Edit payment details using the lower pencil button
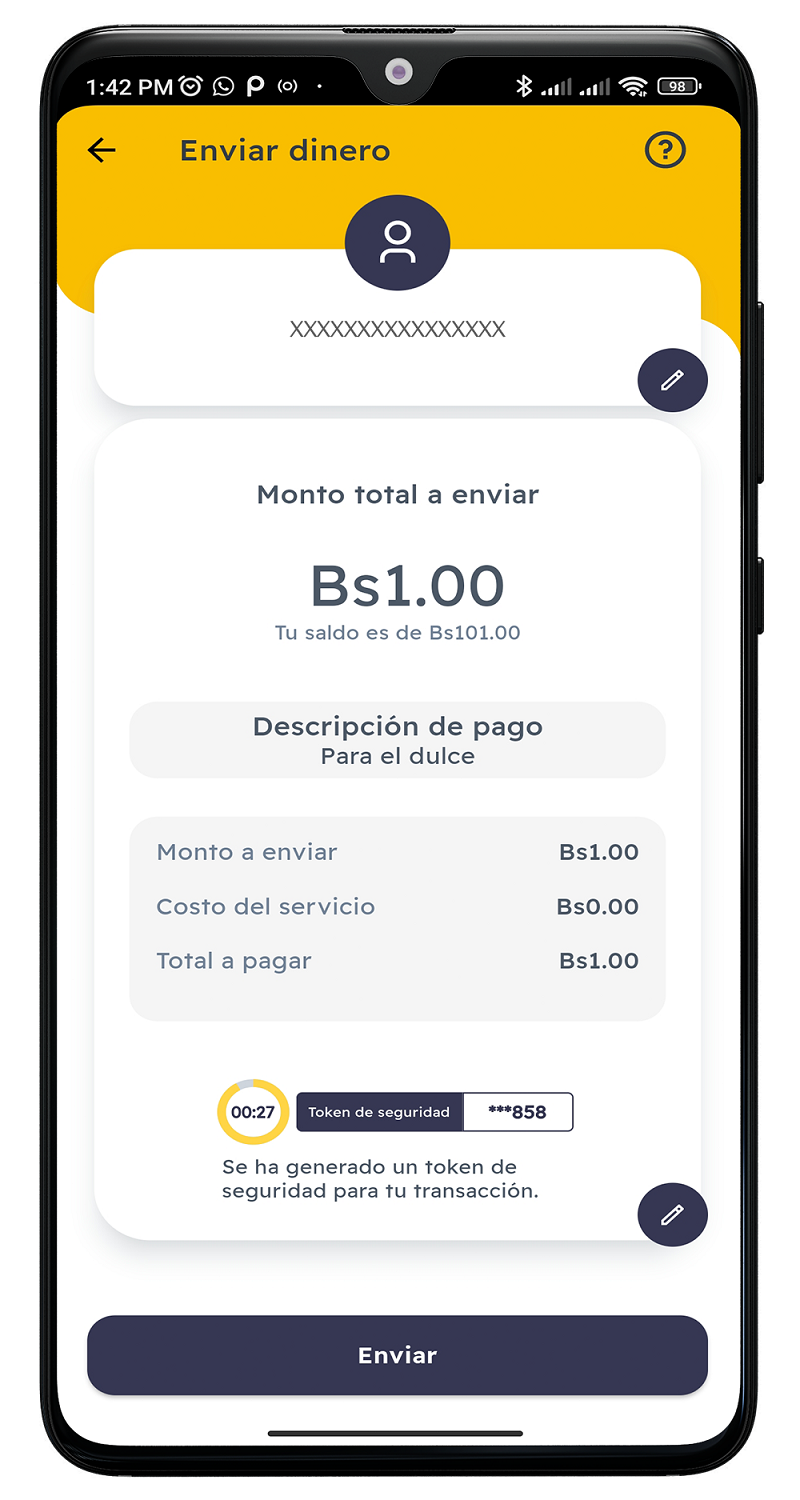This screenshot has height=1500, width=800. [672, 1215]
